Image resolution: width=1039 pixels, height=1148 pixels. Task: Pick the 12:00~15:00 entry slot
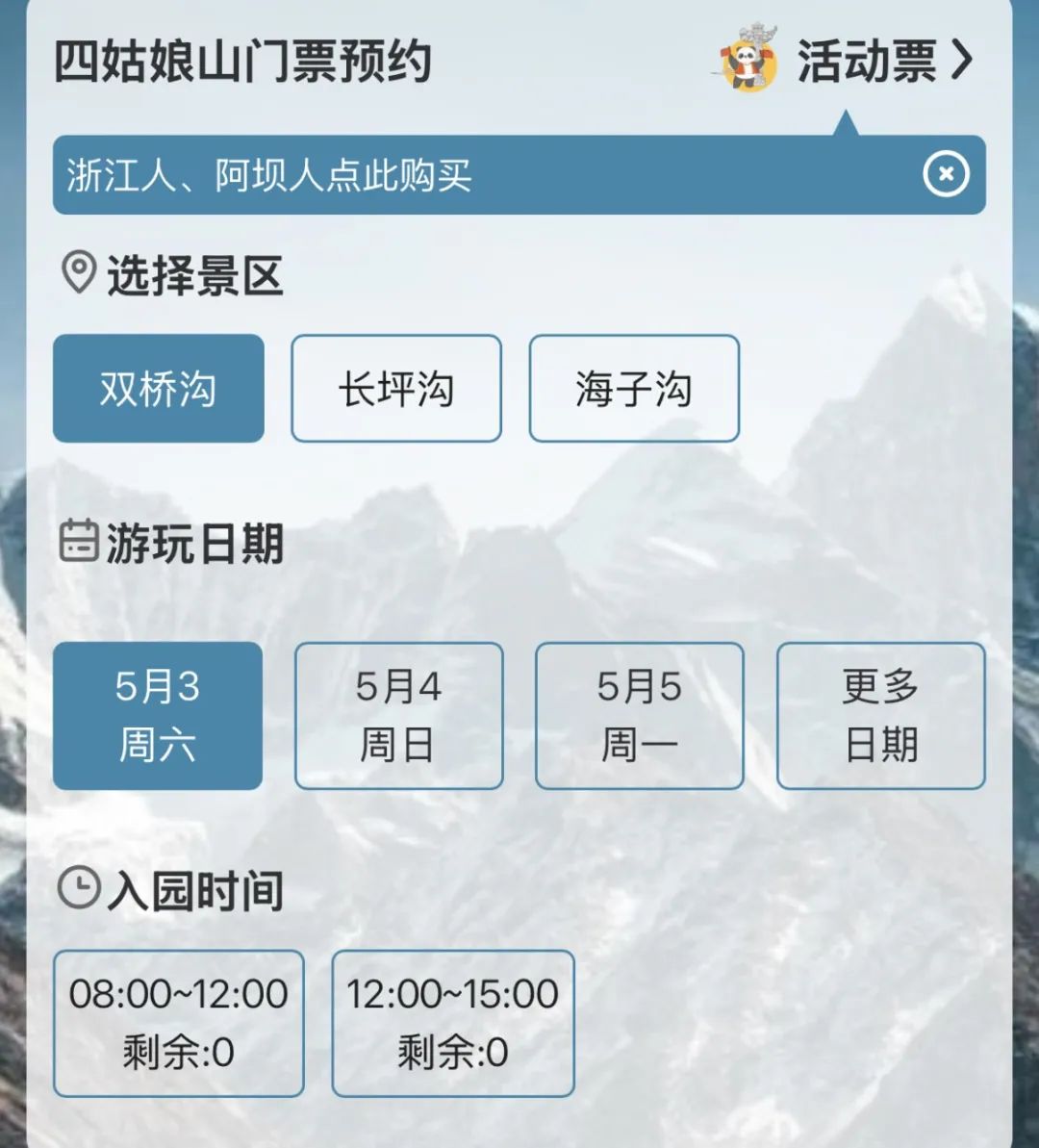tap(453, 1023)
